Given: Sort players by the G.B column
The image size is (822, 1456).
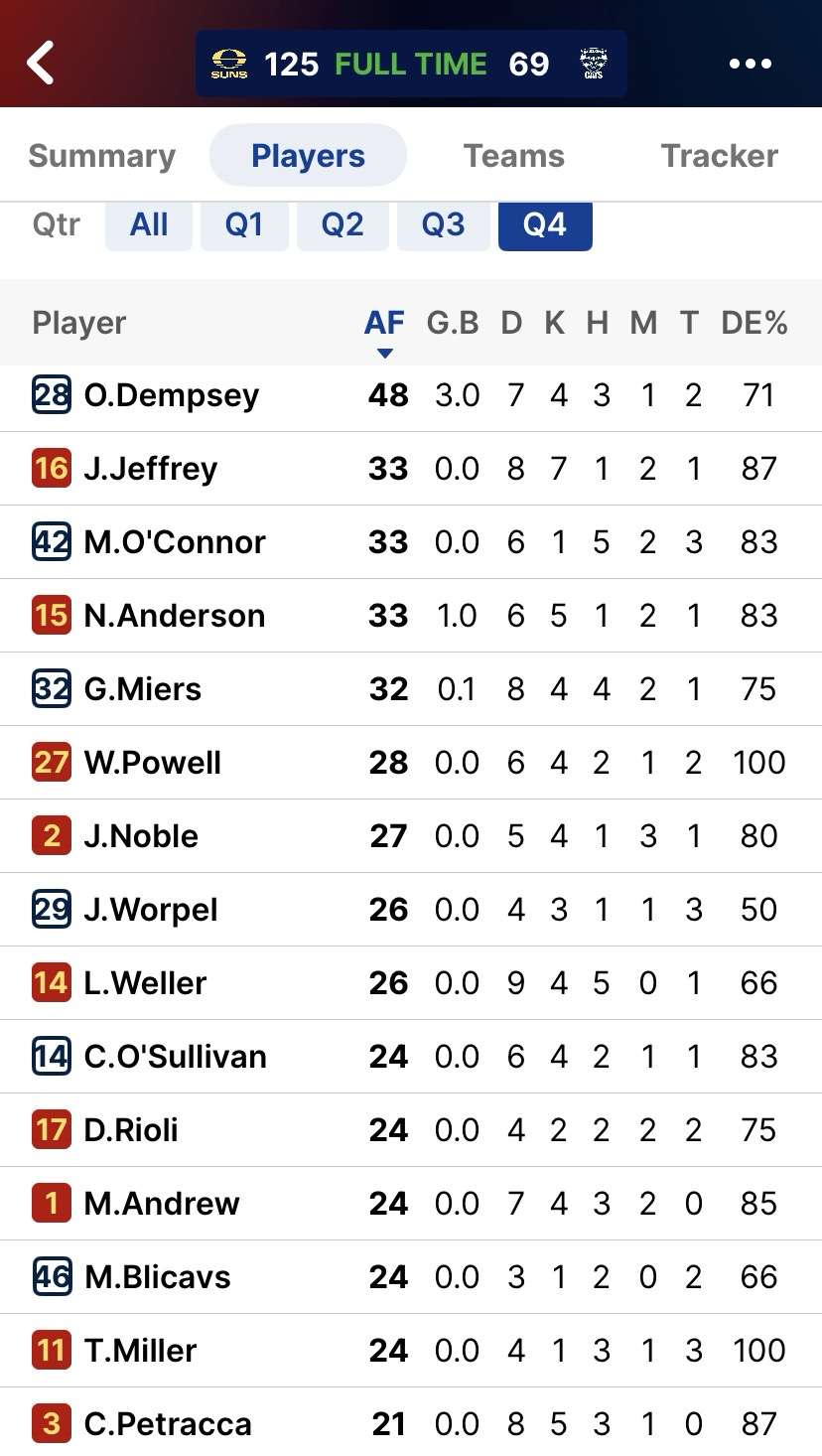Looking at the screenshot, I should (x=453, y=323).
